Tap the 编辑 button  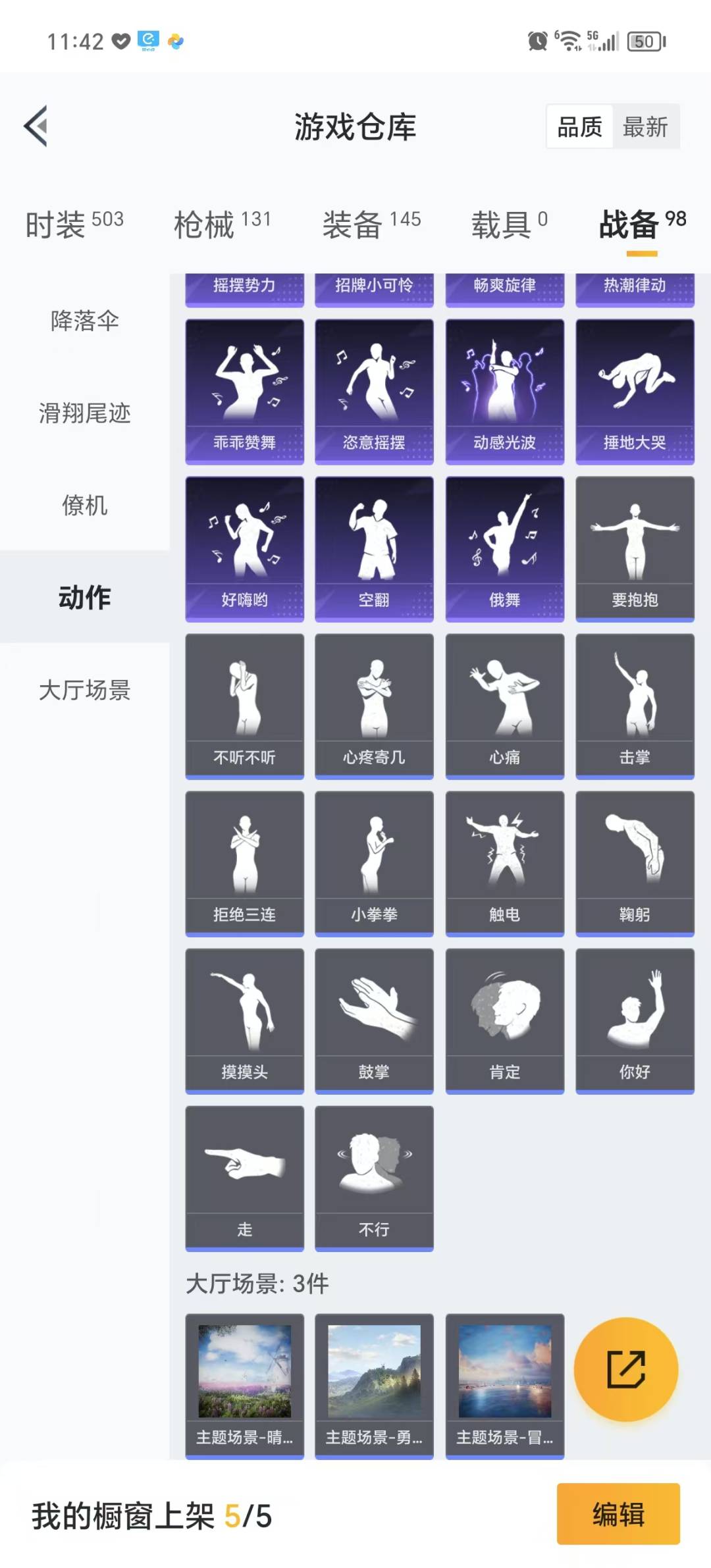point(618,1513)
